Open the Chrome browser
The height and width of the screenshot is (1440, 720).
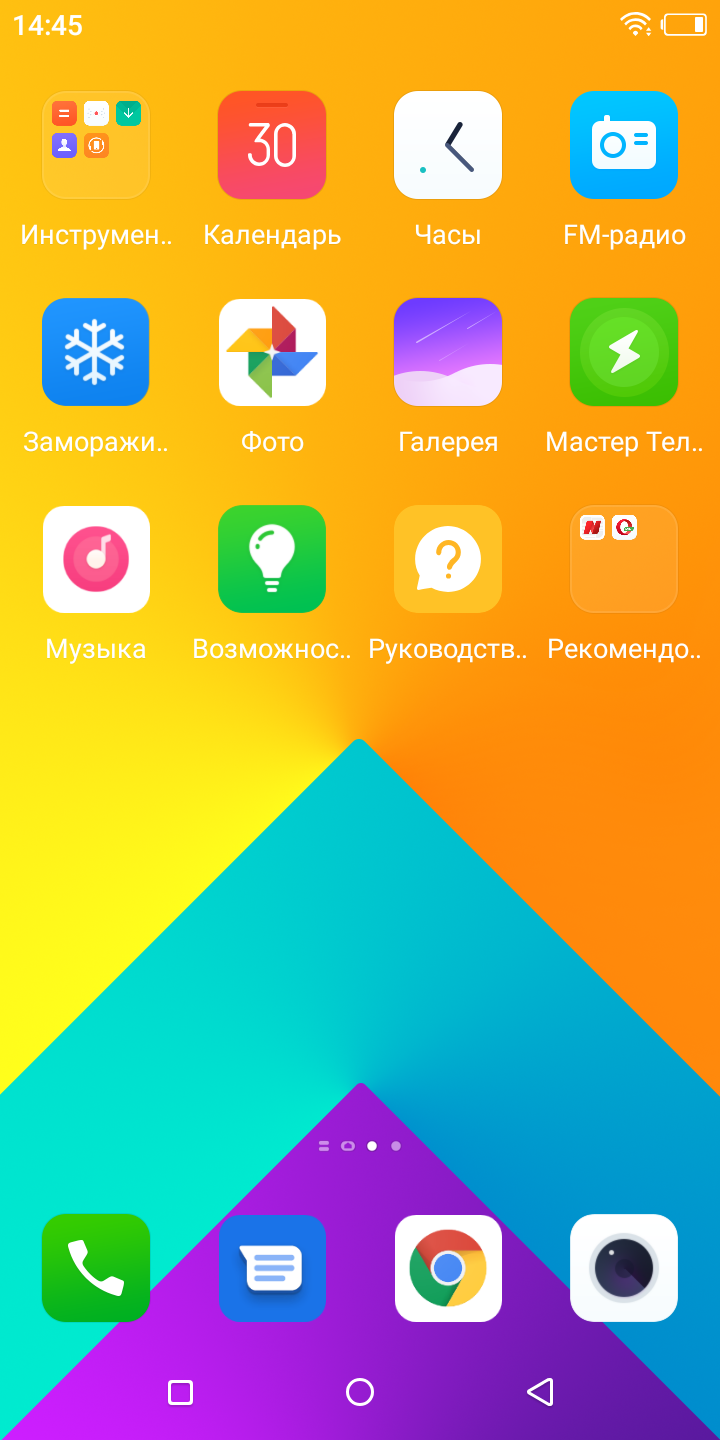click(448, 1268)
